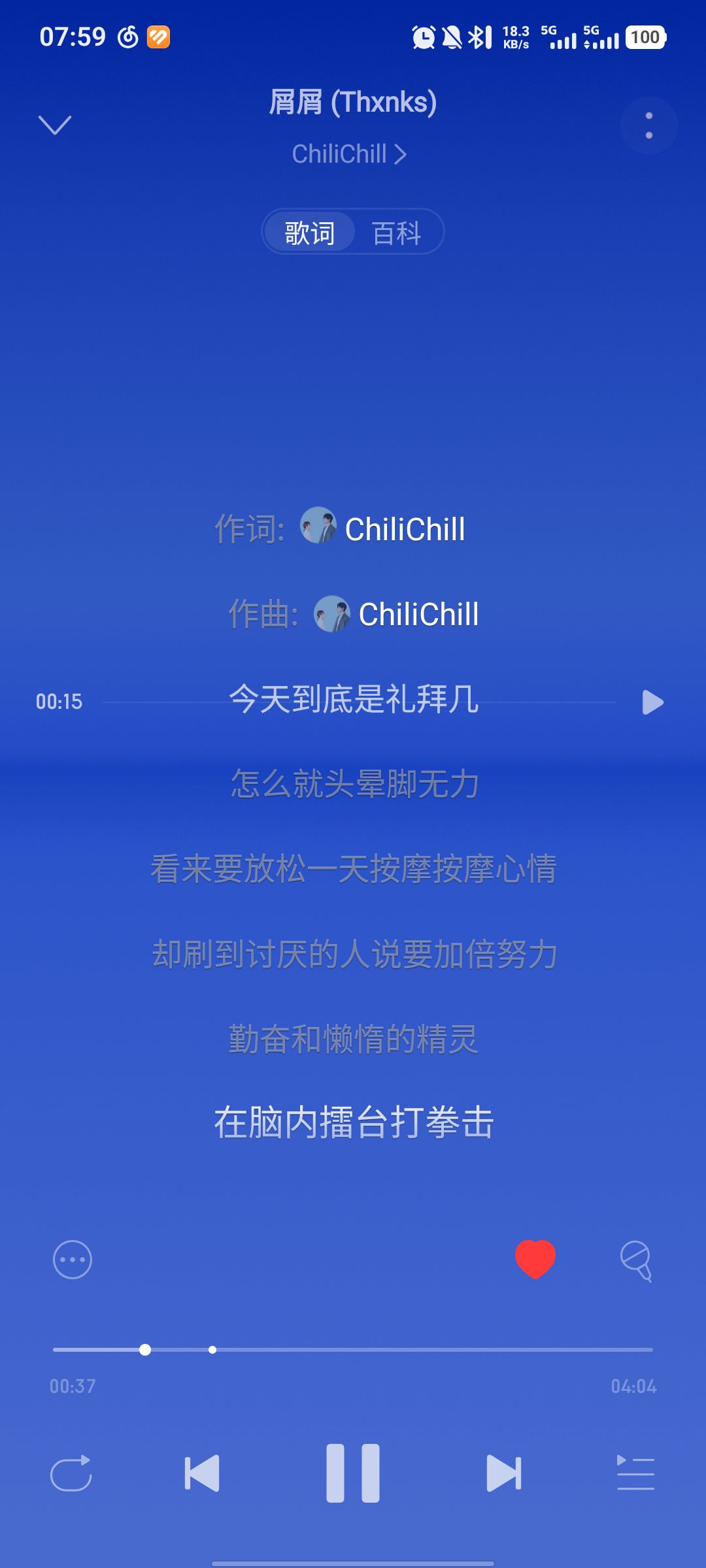Viewport: 706px width, 1568px height.
Task: Unlike the song with the red heart
Action: coord(535,1259)
